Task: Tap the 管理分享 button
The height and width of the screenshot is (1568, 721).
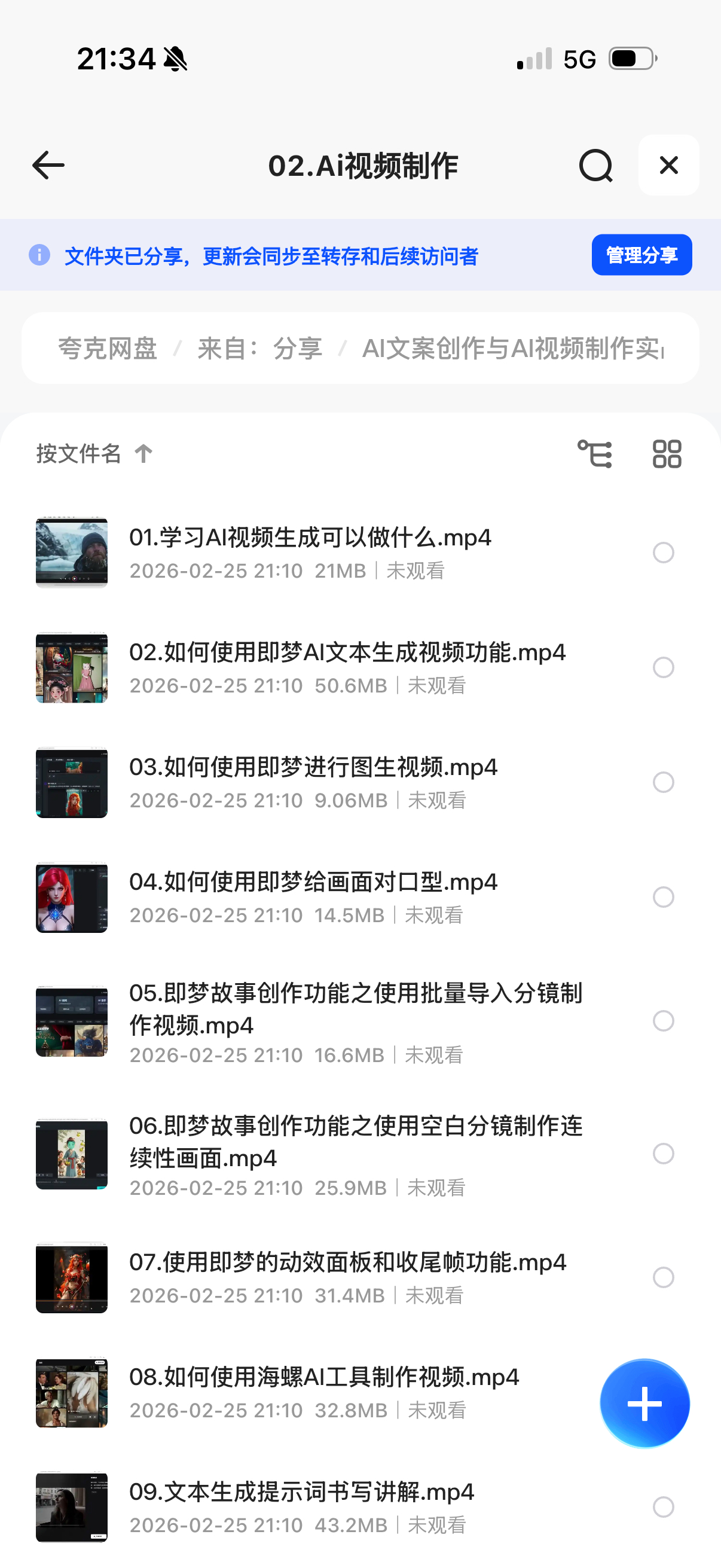Action: click(641, 255)
